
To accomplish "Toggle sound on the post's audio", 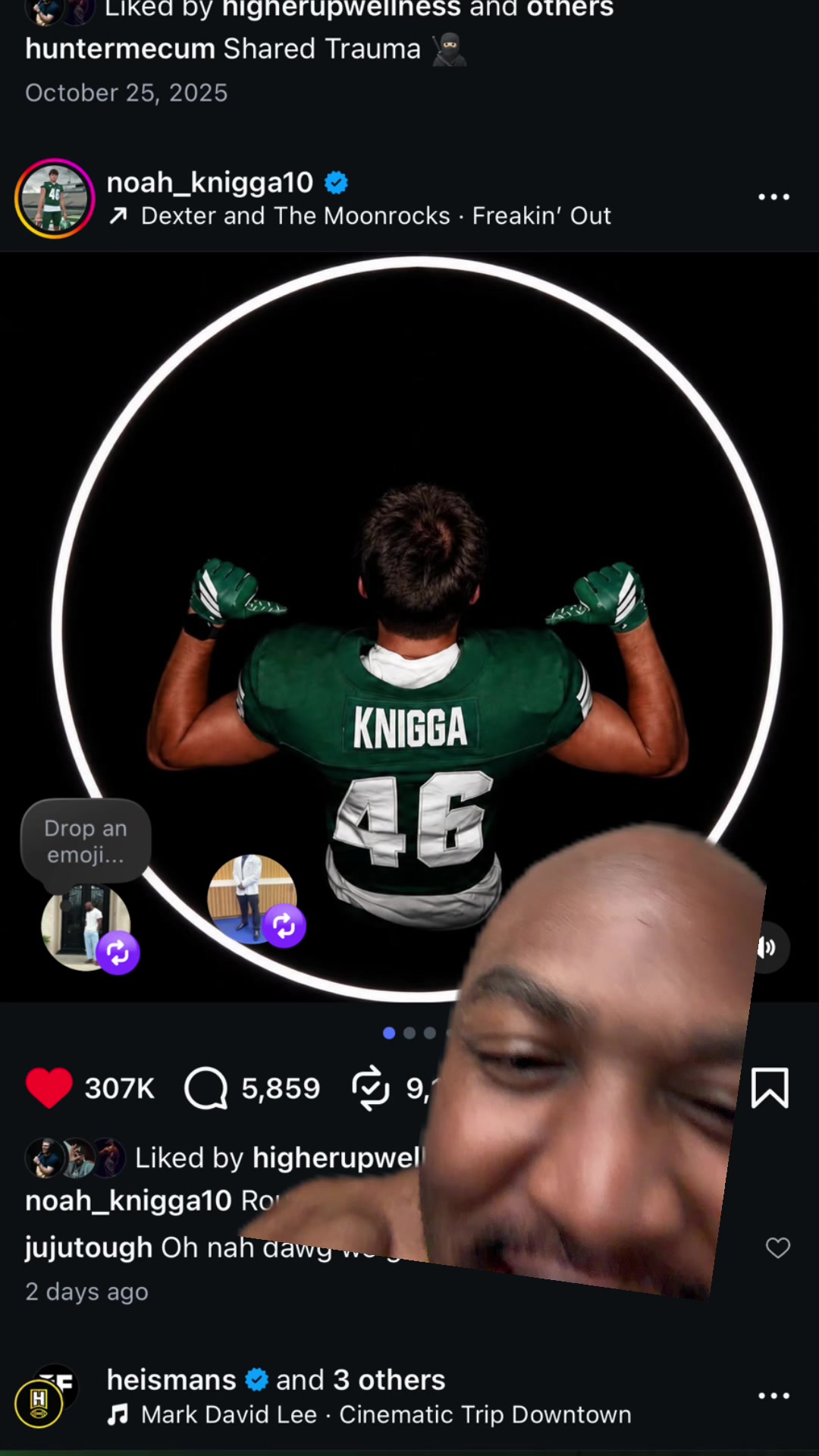I will 767,947.
